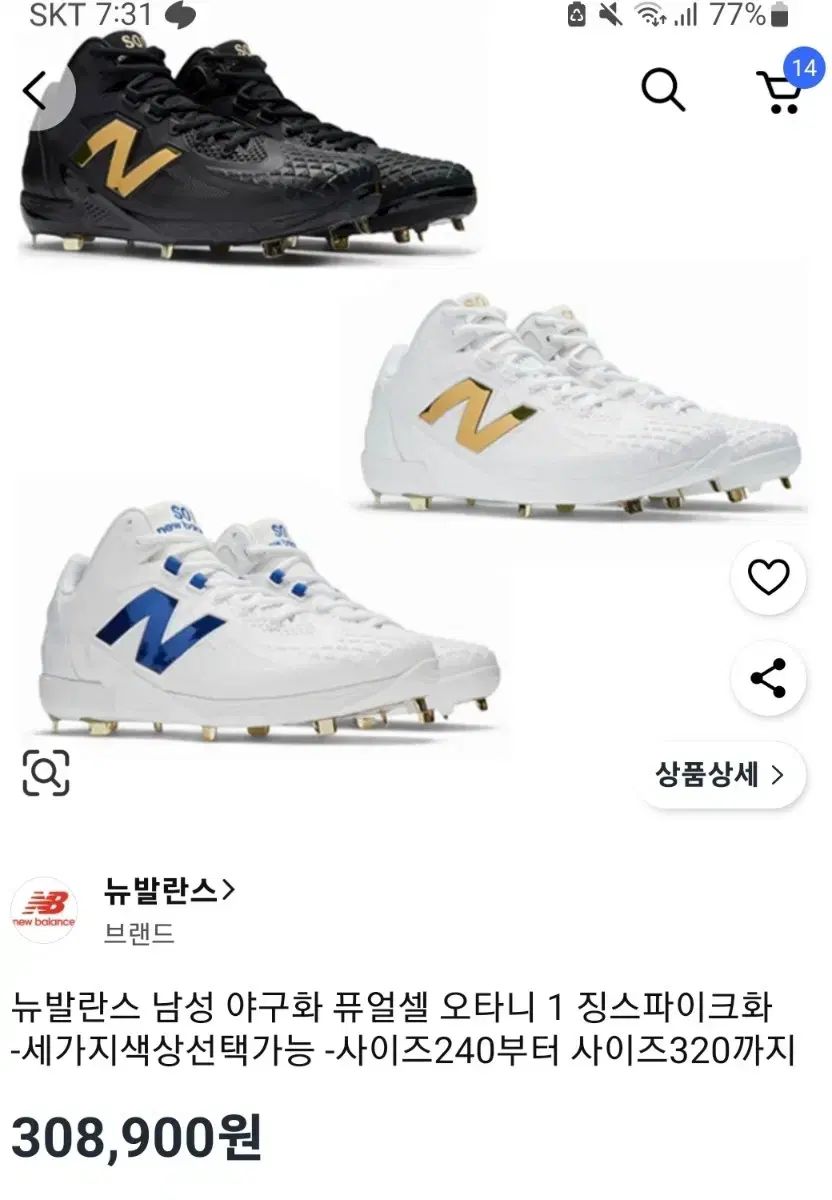832x1200 pixels.
Task: Tap the 상품상세 button
Action: tap(719, 774)
